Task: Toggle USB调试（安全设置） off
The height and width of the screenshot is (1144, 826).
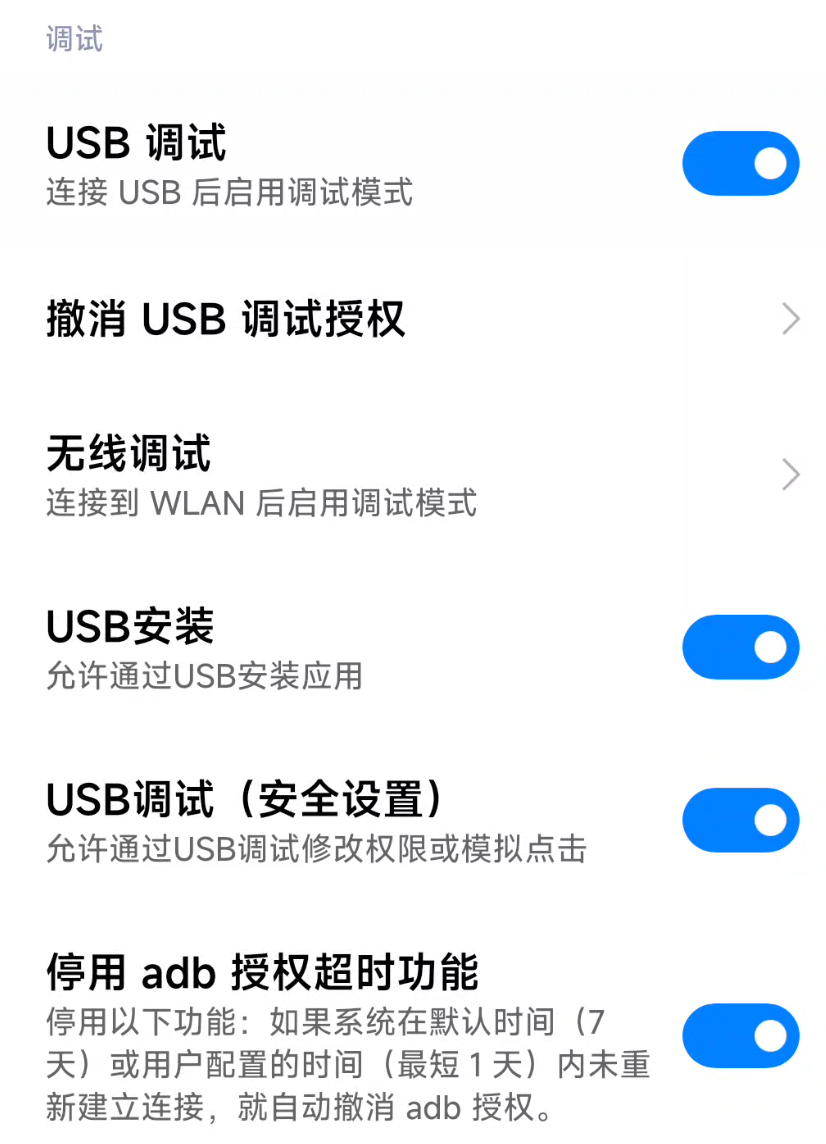Action: pyautogui.click(x=740, y=820)
